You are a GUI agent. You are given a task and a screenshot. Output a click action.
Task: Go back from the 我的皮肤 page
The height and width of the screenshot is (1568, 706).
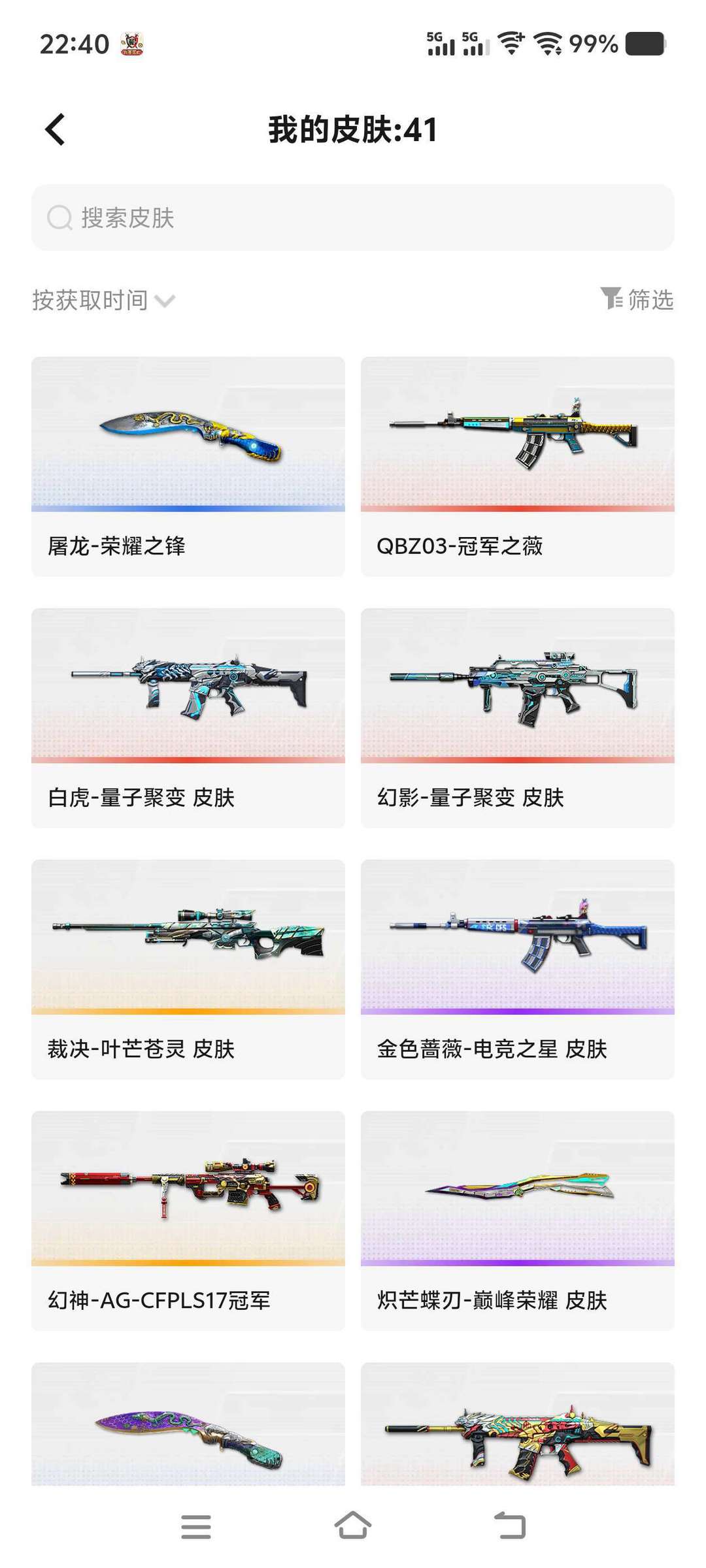coord(56,129)
